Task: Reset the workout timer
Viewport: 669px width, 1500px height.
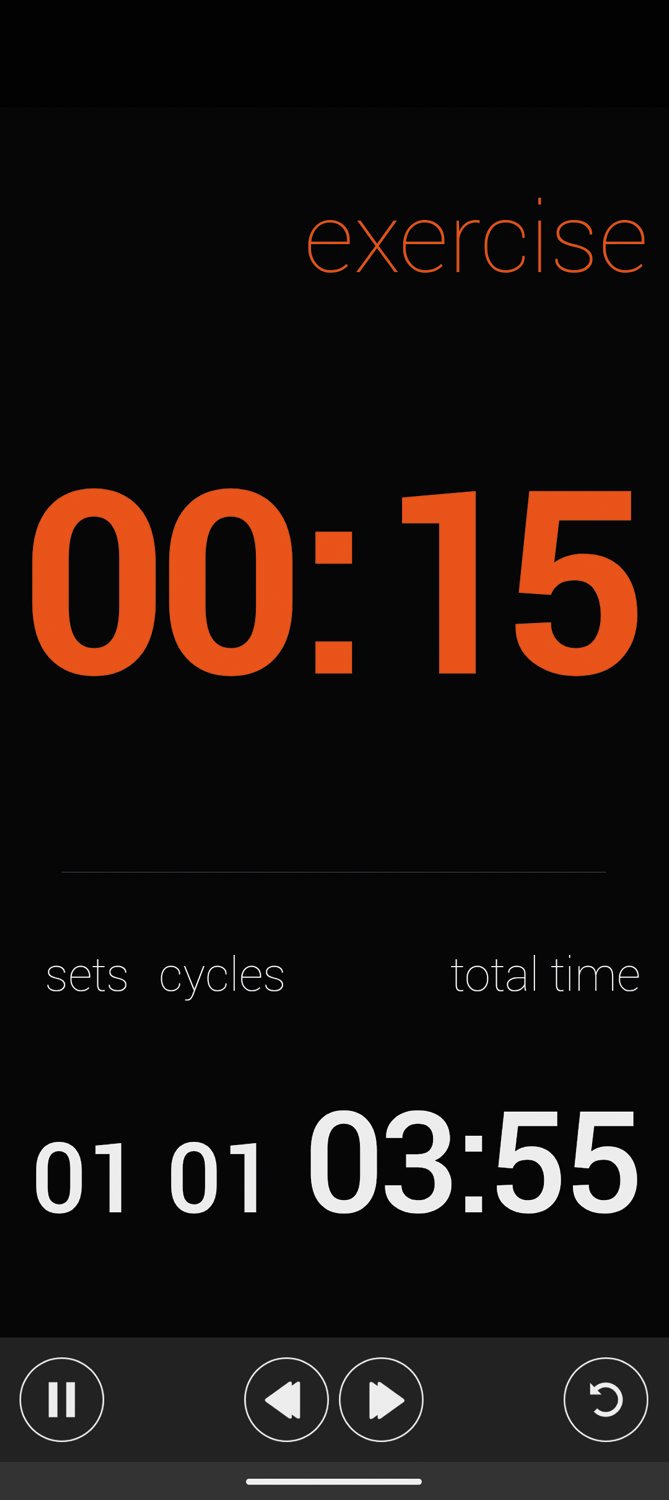Action: click(605, 1399)
